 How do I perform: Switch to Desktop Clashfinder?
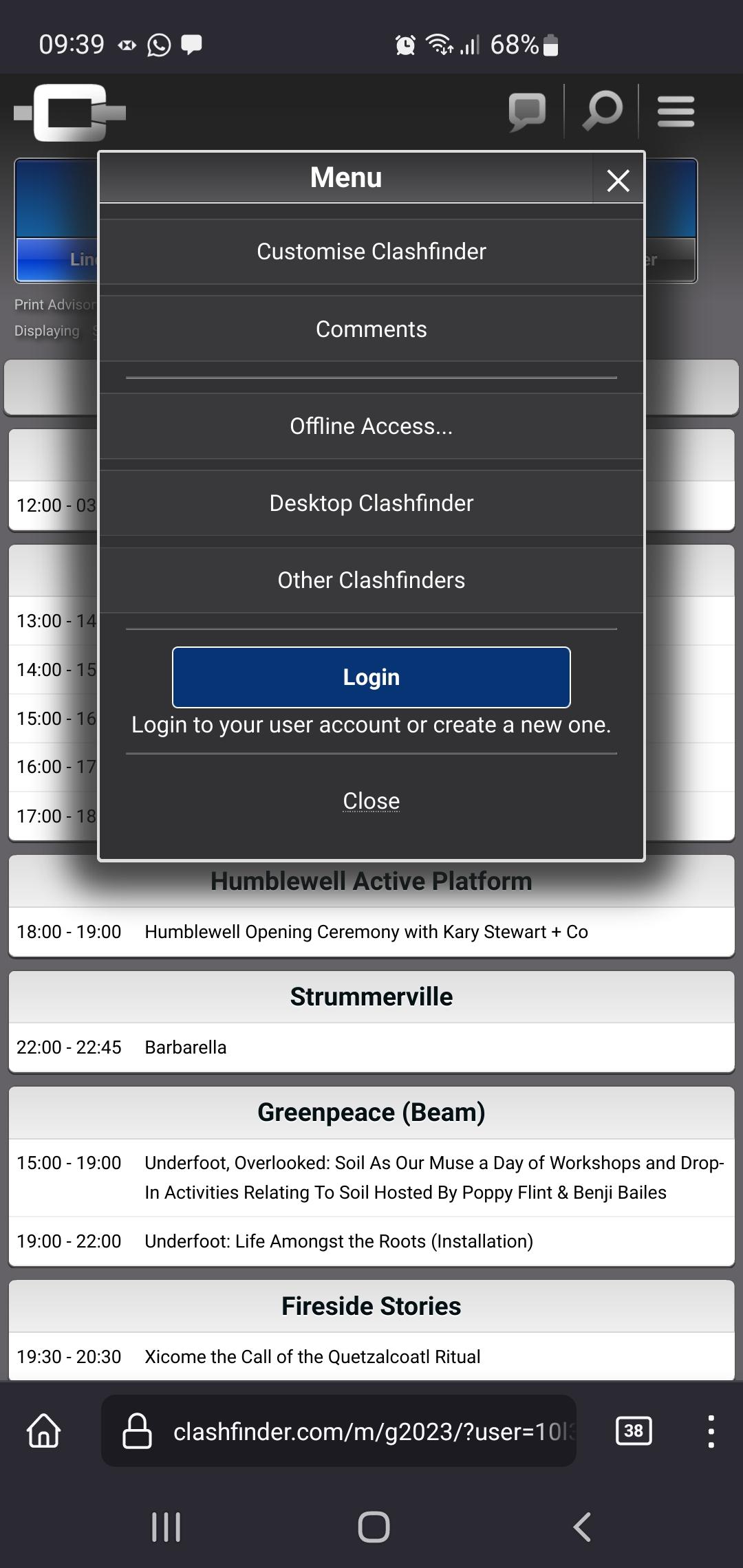(371, 503)
